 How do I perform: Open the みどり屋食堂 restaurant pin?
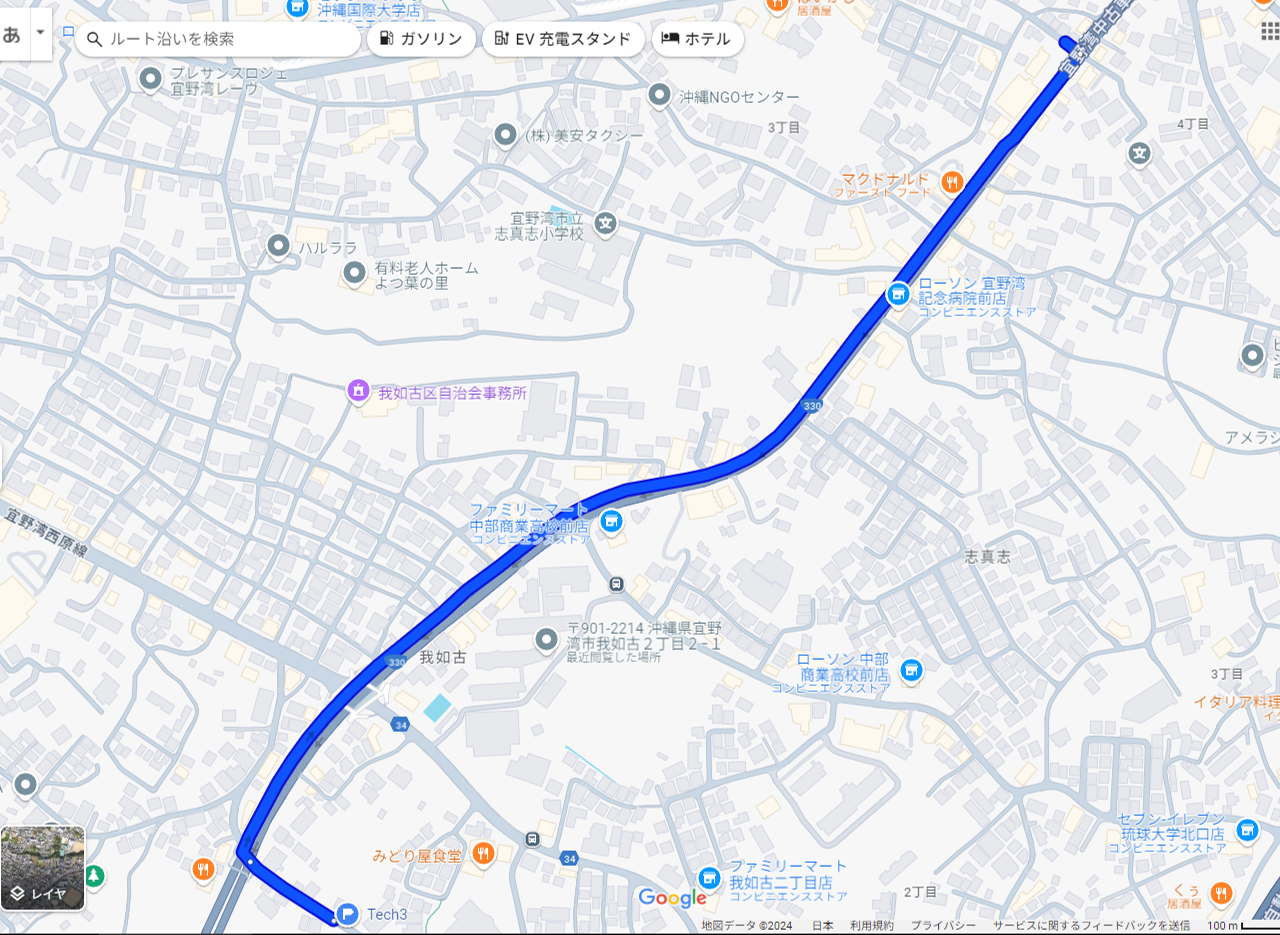tap(483, 853)
